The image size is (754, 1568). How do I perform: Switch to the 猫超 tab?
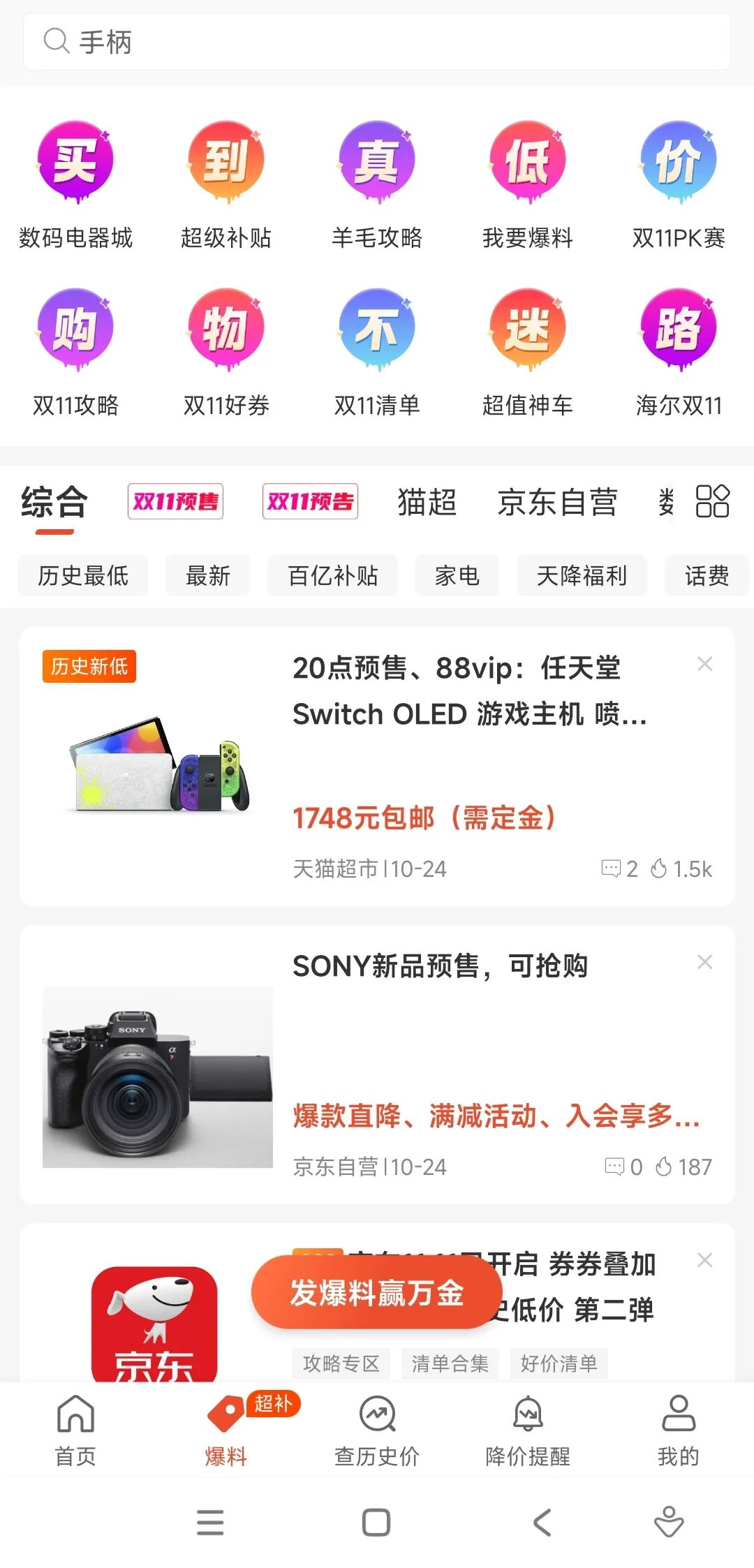click(x=427, y=503)
